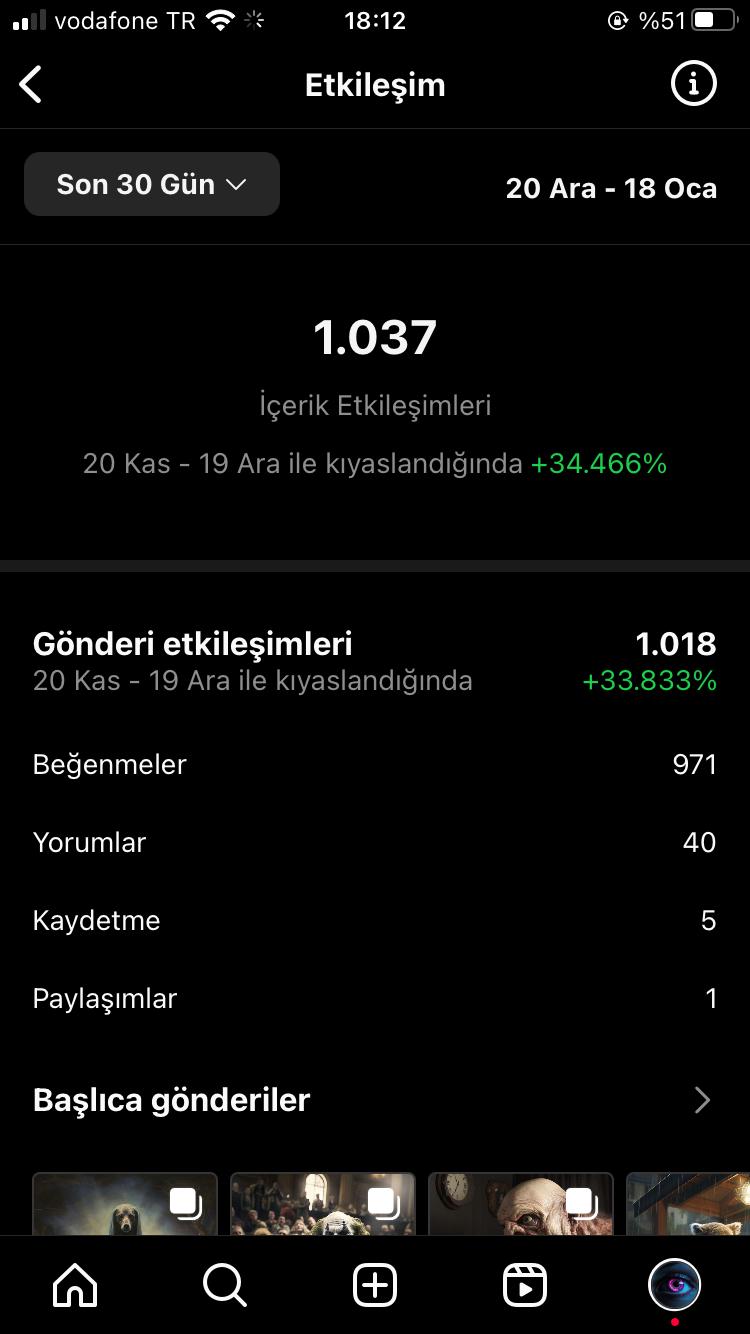This screenshot has height=1334, width=750.
Task: Open the top post thumbnail with the clock
Action: coord(521,1204)
